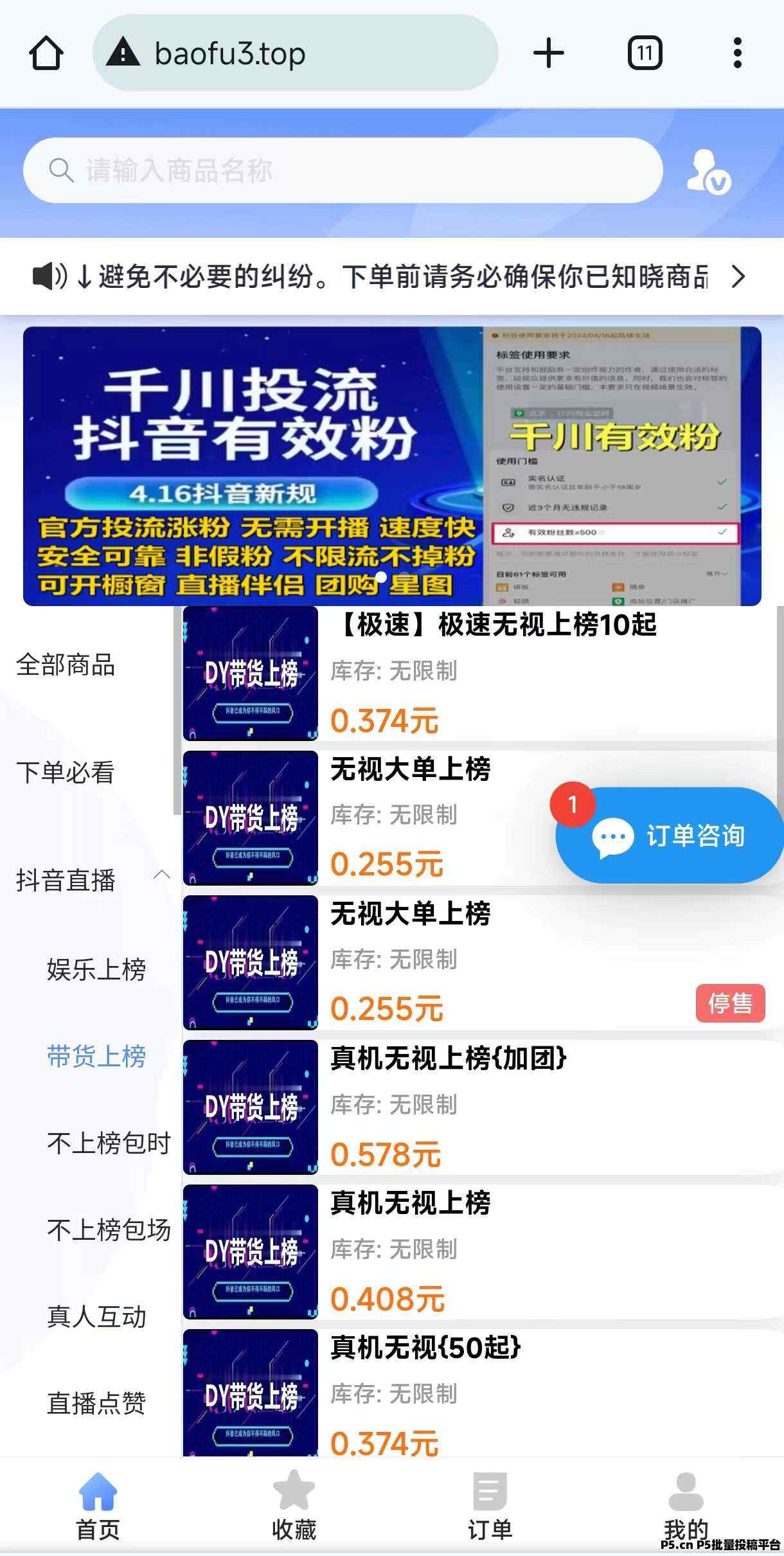Open the user account icon
The image size is (784, 1556).
[708, 172]
